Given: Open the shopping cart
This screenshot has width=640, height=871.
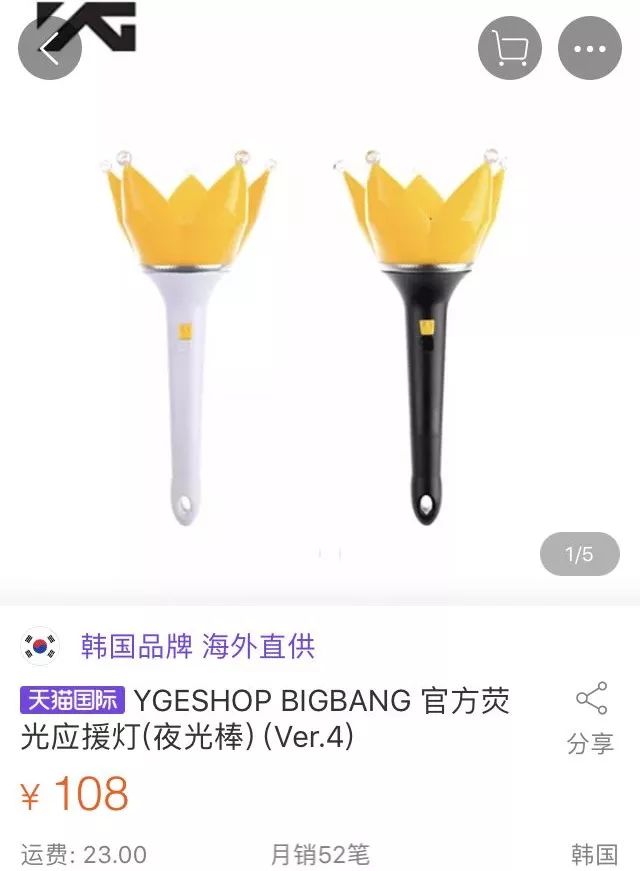Looking at the screenshot, I should pyautogui.click(x=509, y=48).
